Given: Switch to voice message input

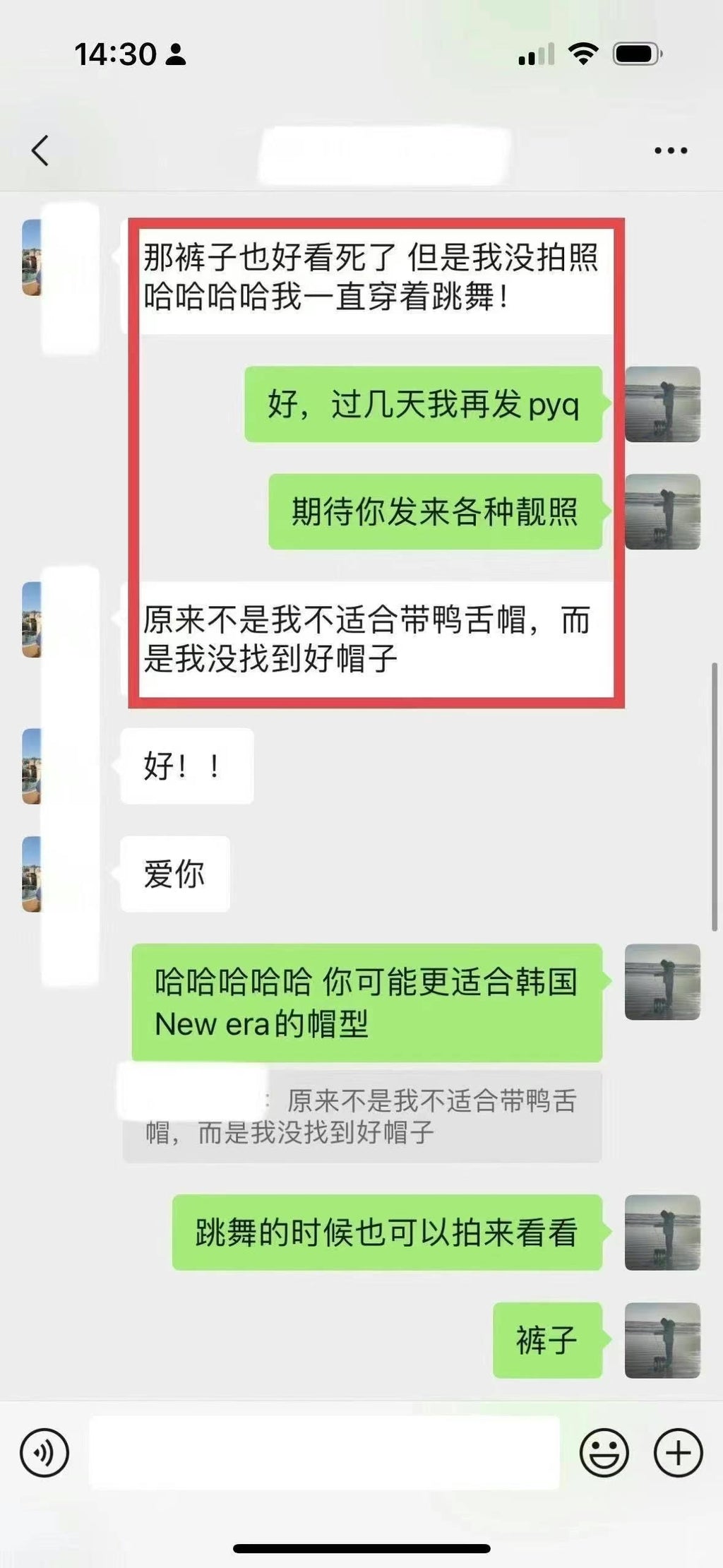Looking at the screenshot, I should coord(44,1453).
